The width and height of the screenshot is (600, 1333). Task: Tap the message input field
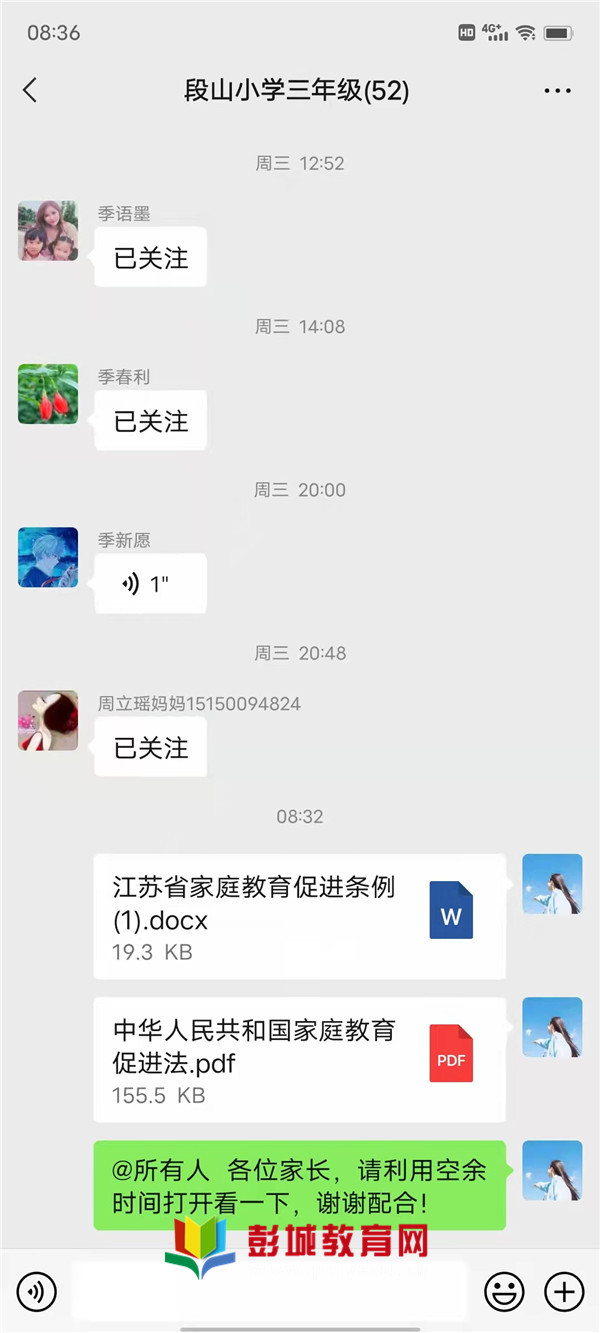[270, 1292]
